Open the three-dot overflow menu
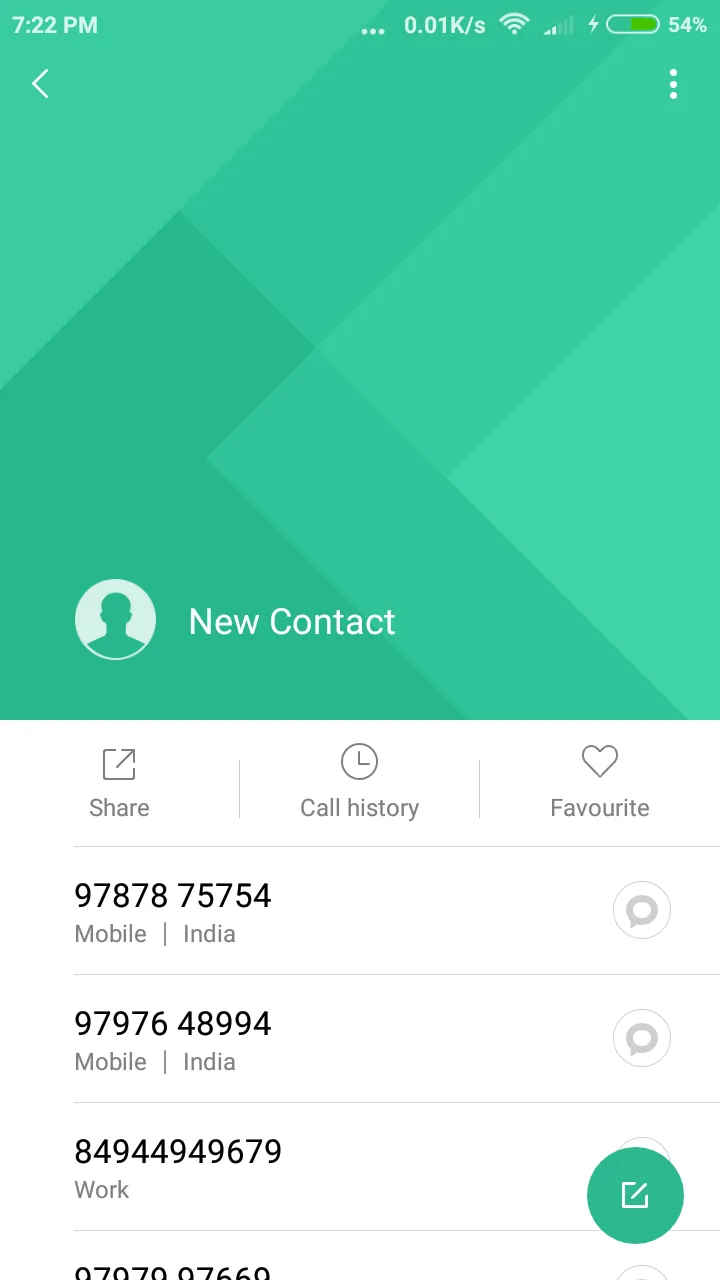The width and height of the screenshot is (720, 1280). pyautogui.click(x=673, y=84)
